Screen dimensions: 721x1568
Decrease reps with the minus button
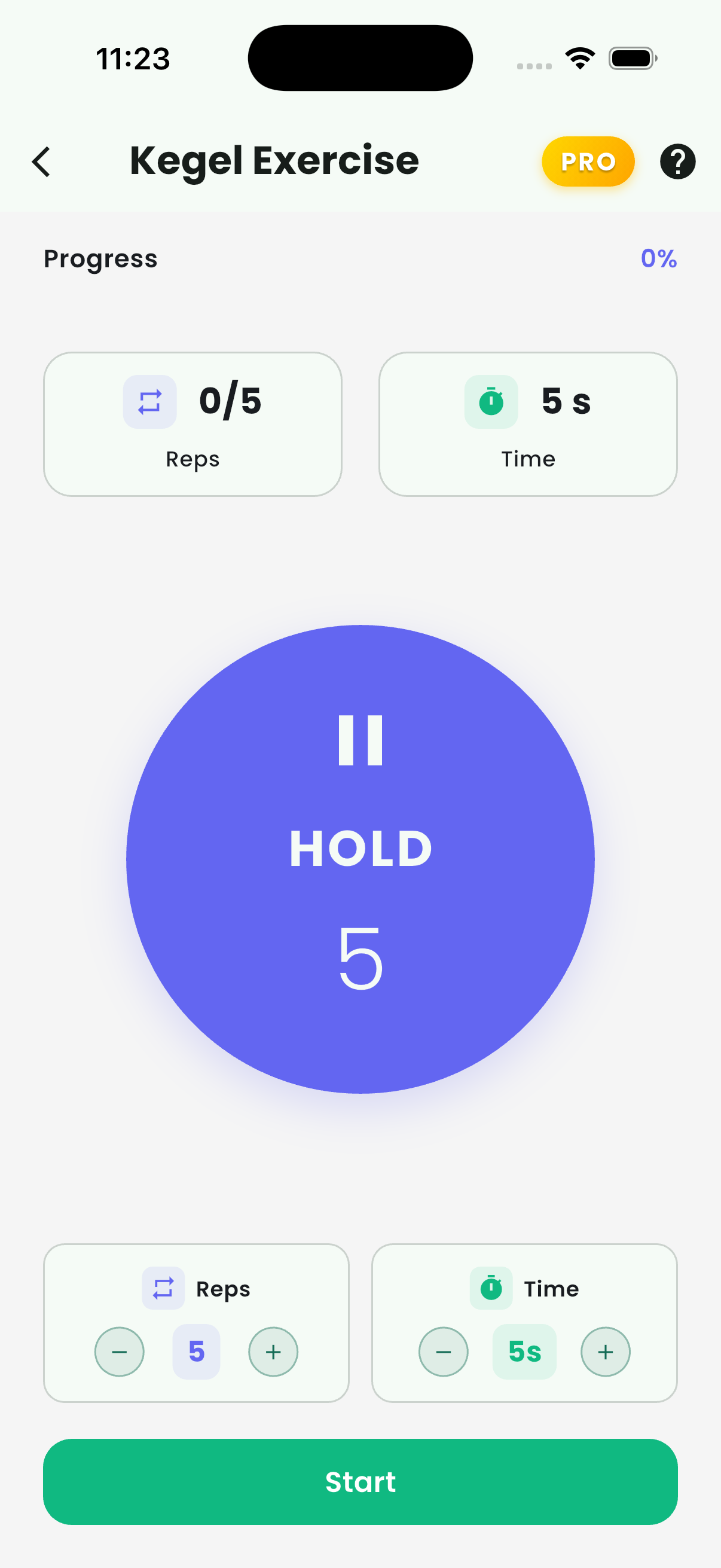click(x=119, y=1352)
